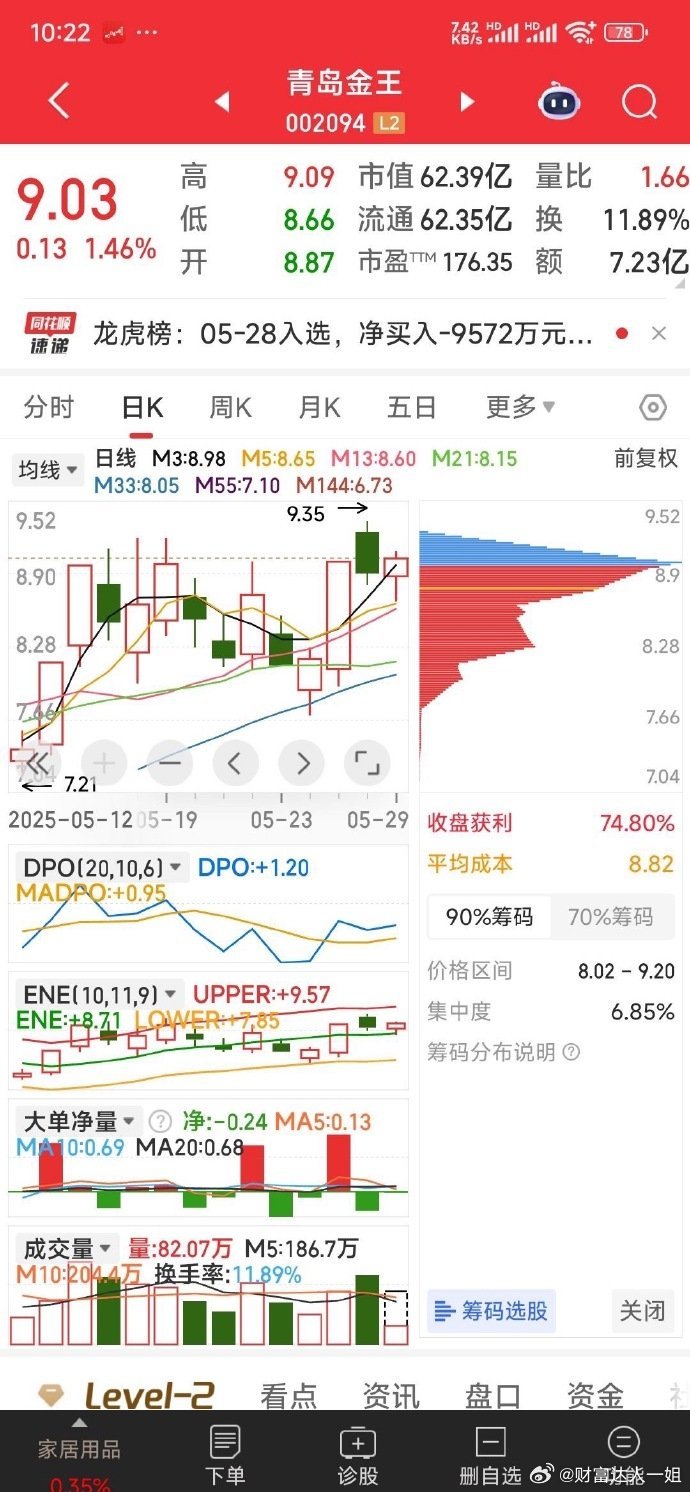The image size is (690, 1492).
Task: Open the AI robot assistant icon
Action: 559,102
